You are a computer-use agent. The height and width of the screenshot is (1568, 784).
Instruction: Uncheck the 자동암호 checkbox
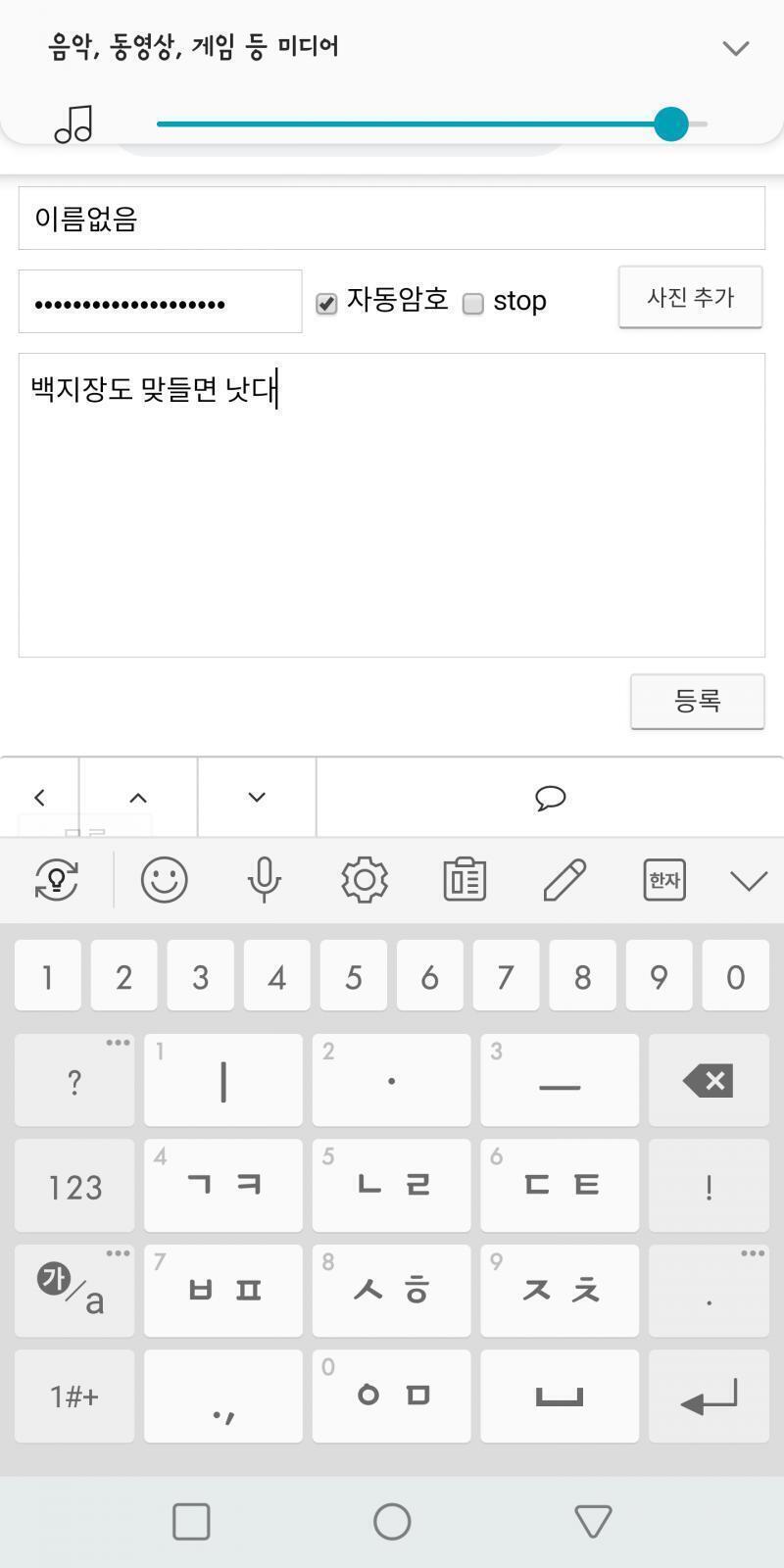pyautogui.click(x=326, y=303)
